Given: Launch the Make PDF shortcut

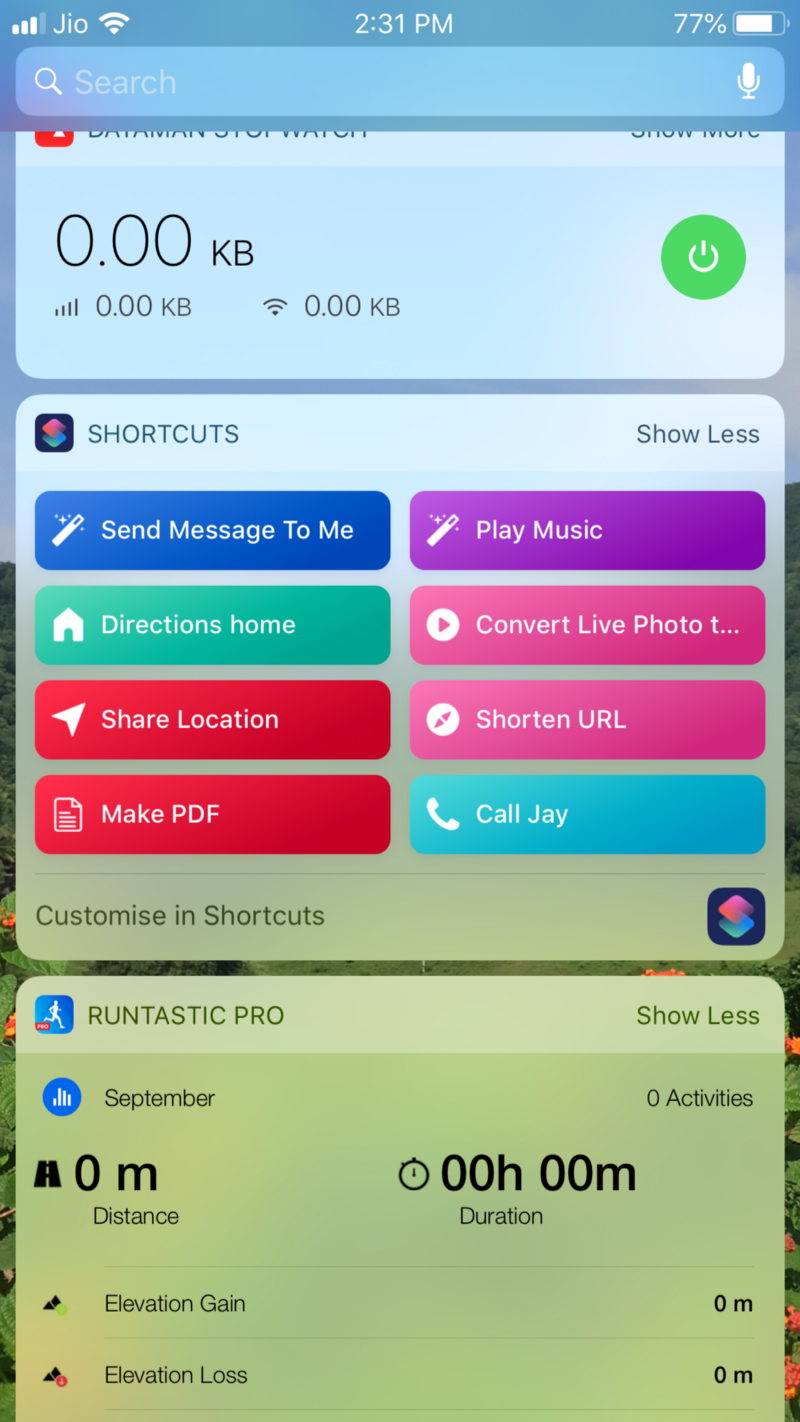Looking at the screenshot, I should (x=212, y=814).
